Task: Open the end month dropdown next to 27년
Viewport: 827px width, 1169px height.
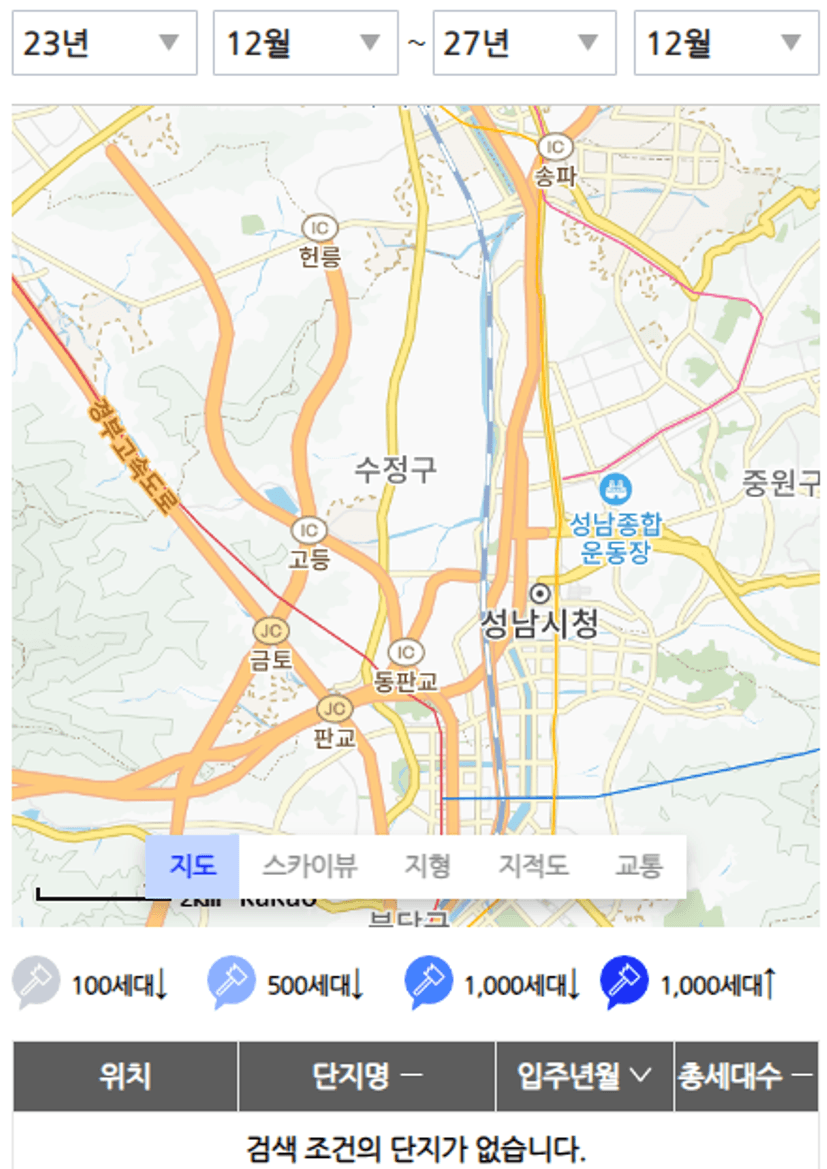Action: coord(726,43)
